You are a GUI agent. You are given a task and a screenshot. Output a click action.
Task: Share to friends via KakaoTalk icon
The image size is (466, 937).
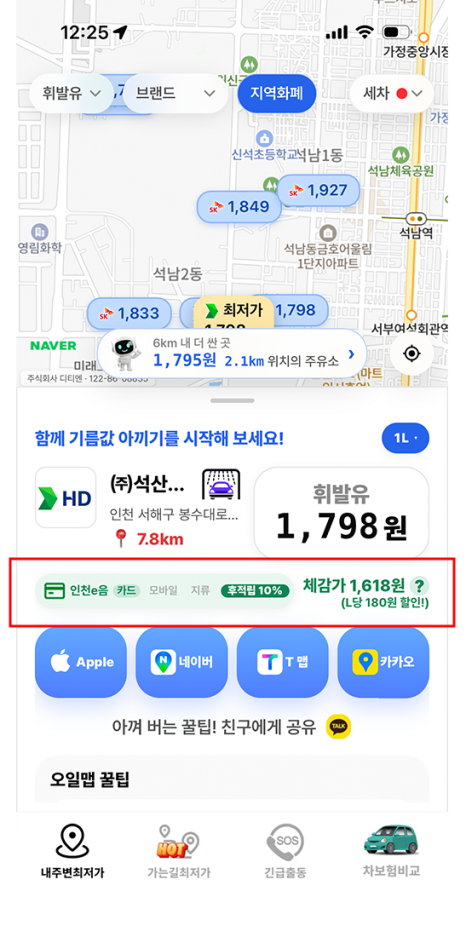point(339,727)
